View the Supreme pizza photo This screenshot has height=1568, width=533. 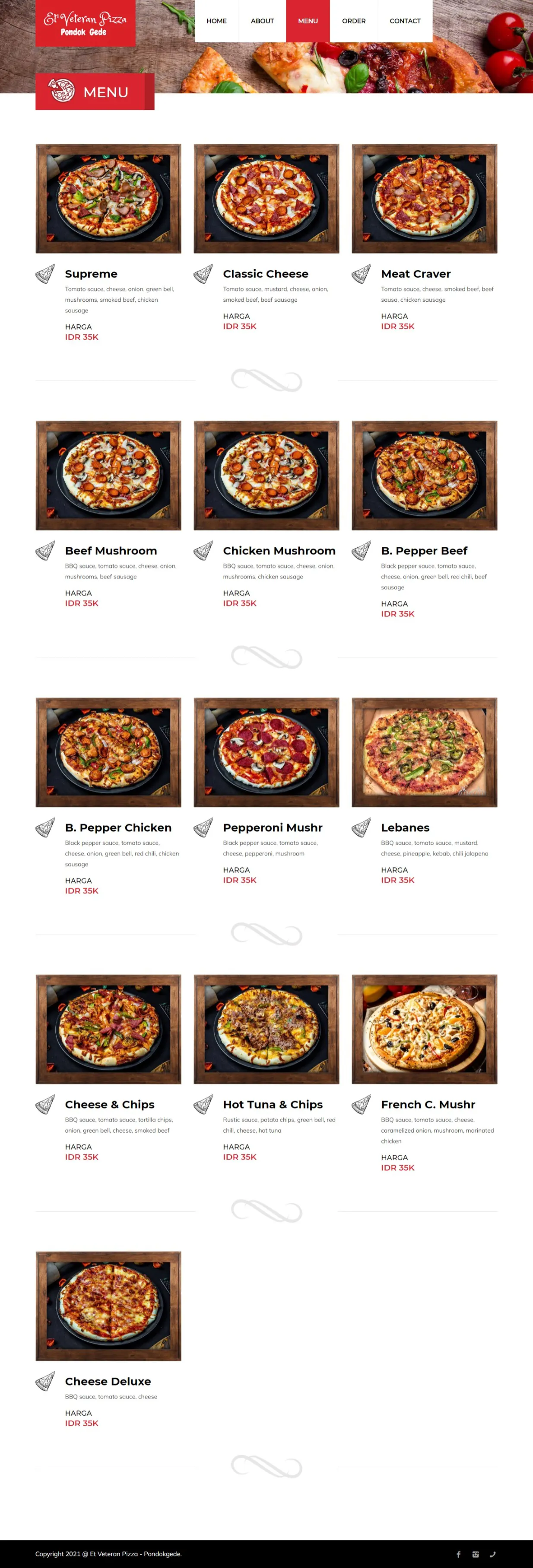108,198
